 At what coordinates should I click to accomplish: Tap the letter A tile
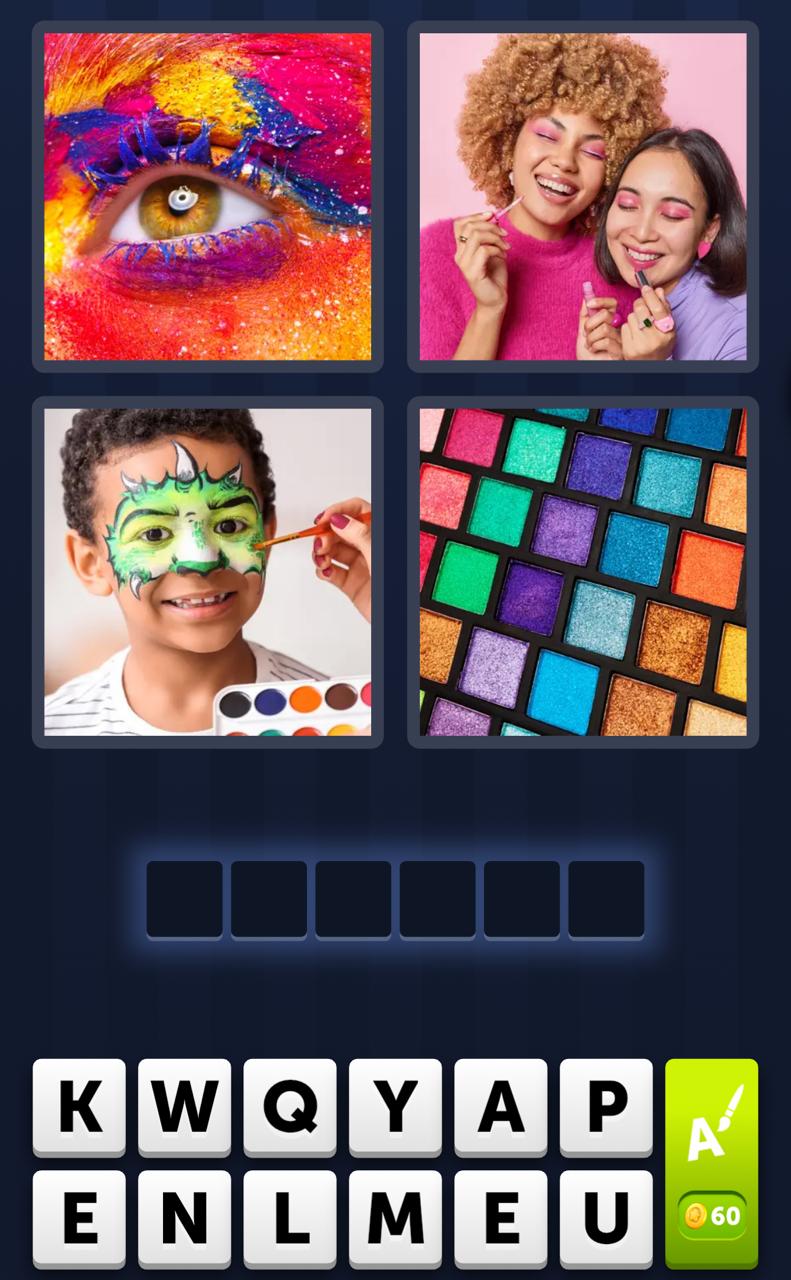point(500,1107)
